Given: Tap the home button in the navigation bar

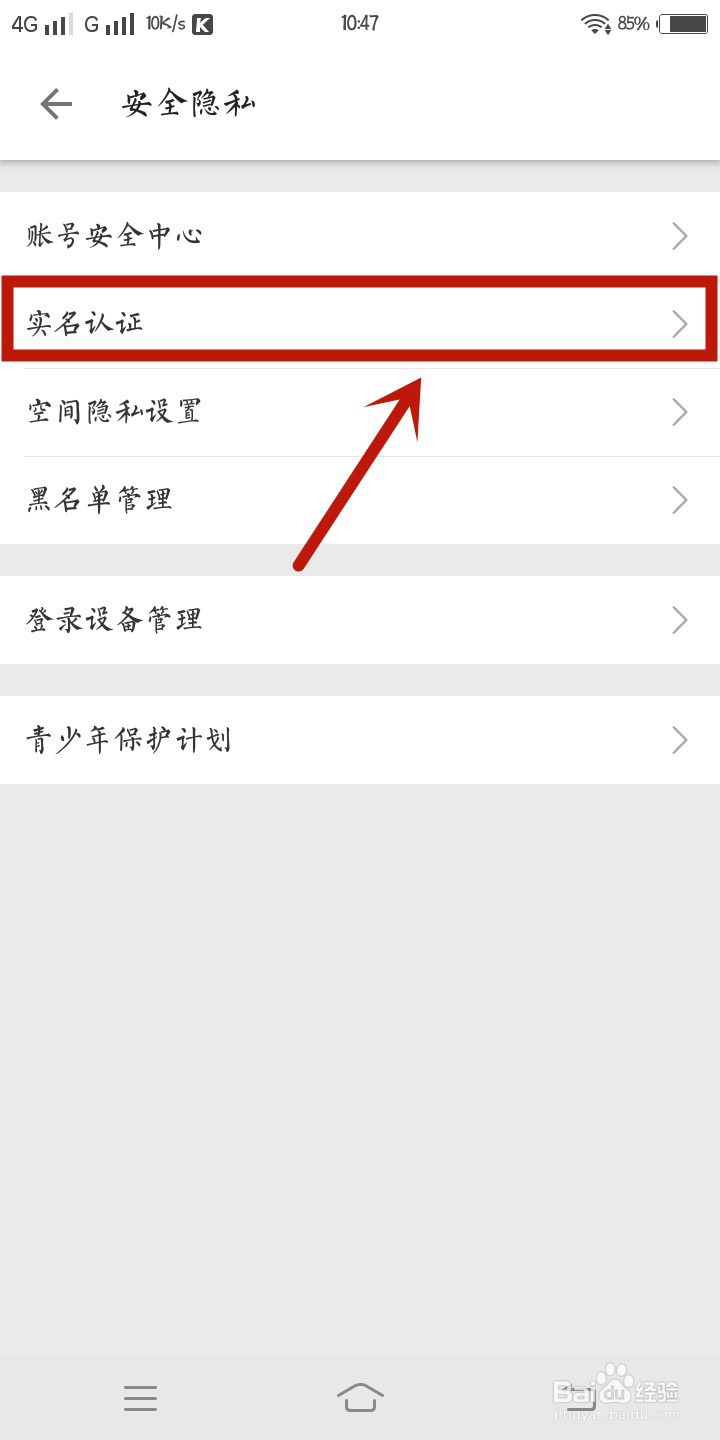Looking at the screenshot, I should tap(361, 1397).
